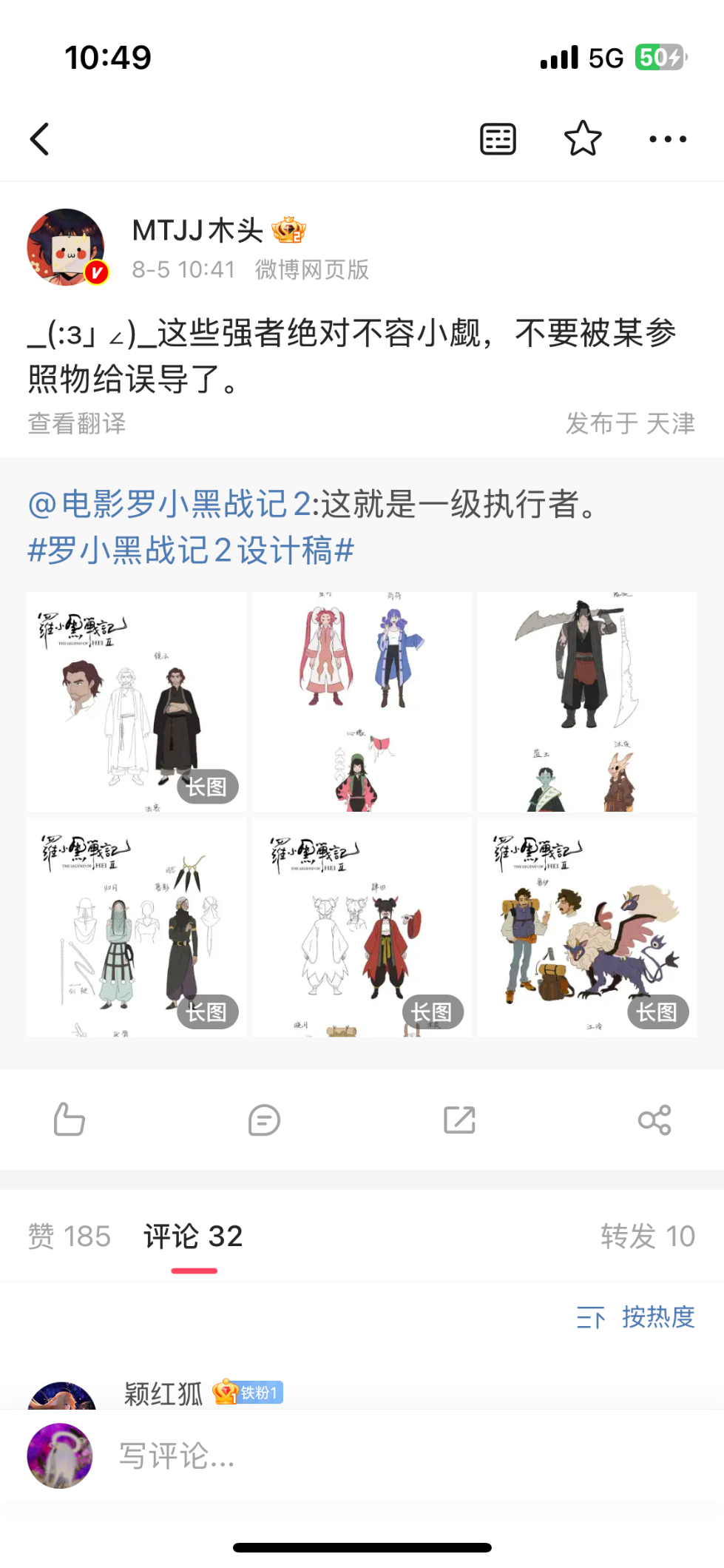Open the reading view list icon
The image size is (724, 1568).
[498, 139]
